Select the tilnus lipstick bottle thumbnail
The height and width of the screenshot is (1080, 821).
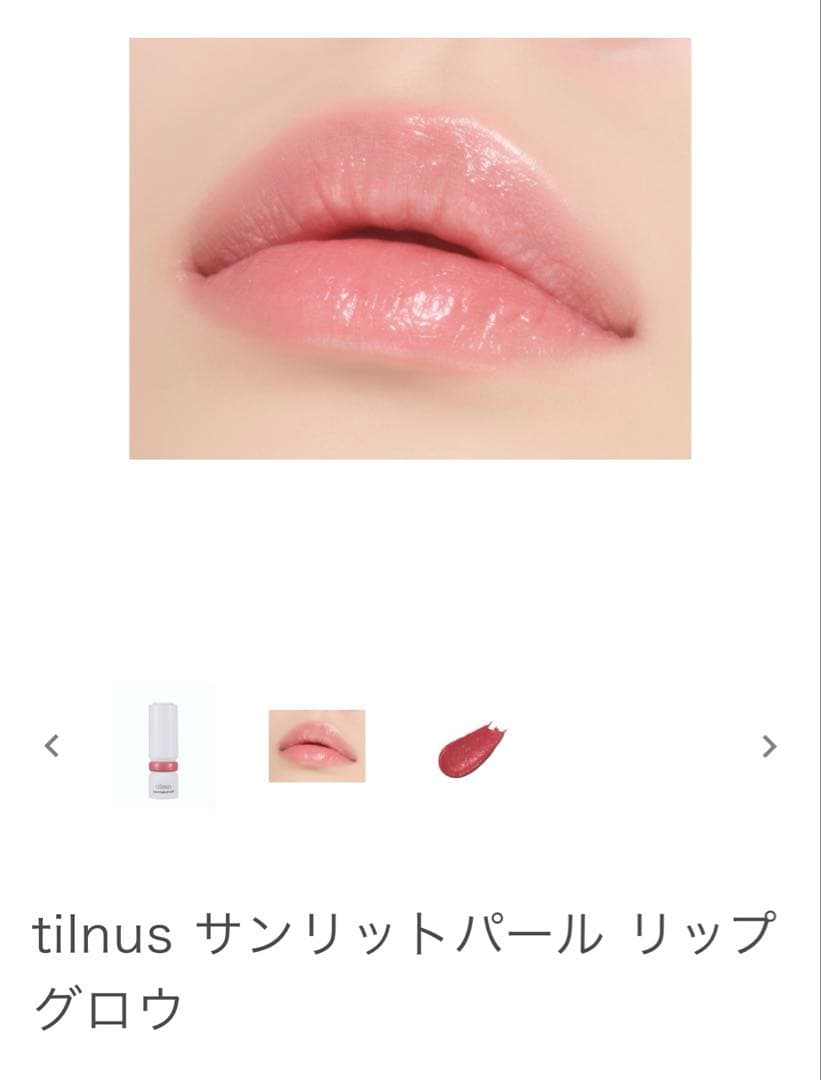pos(163,745)
